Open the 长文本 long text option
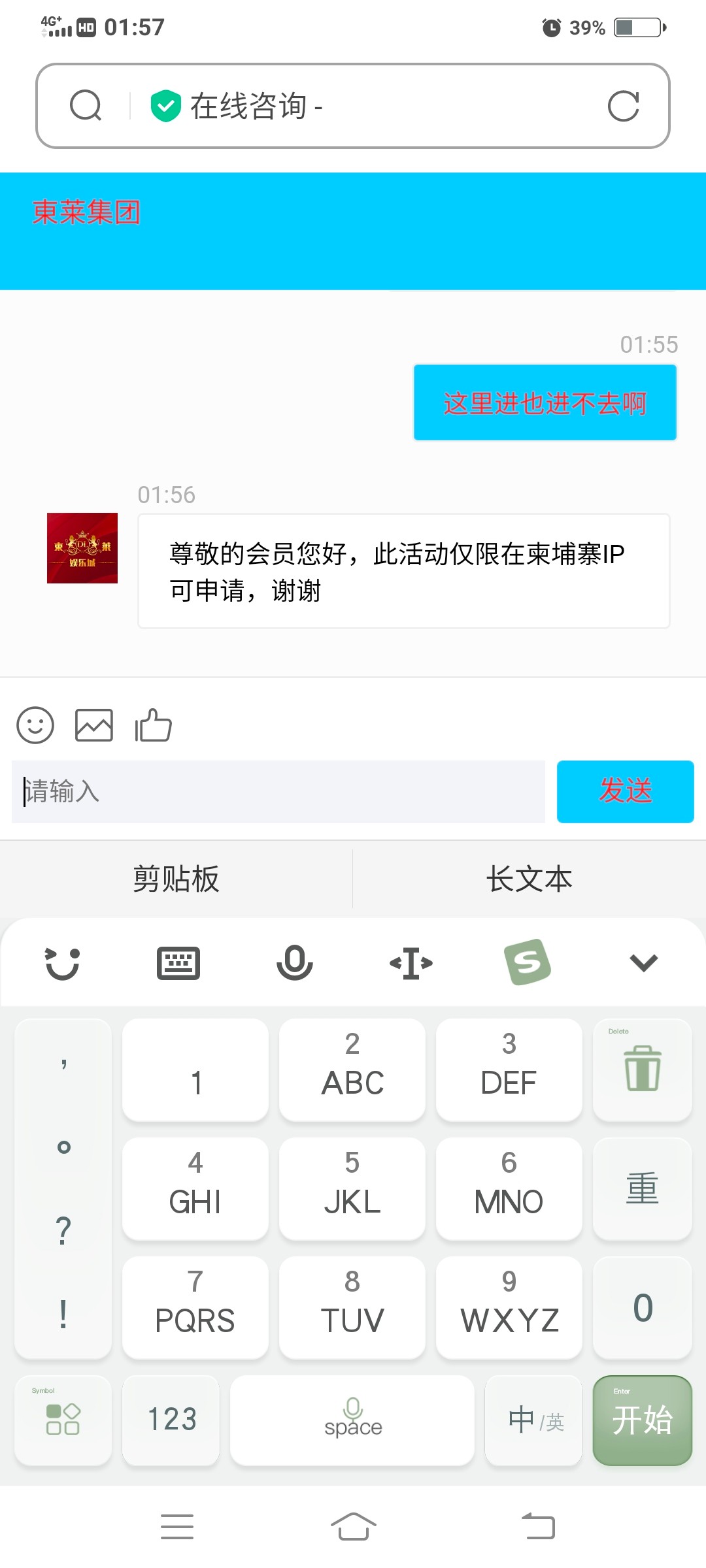 pyautogui.click(x=529, y=879)
